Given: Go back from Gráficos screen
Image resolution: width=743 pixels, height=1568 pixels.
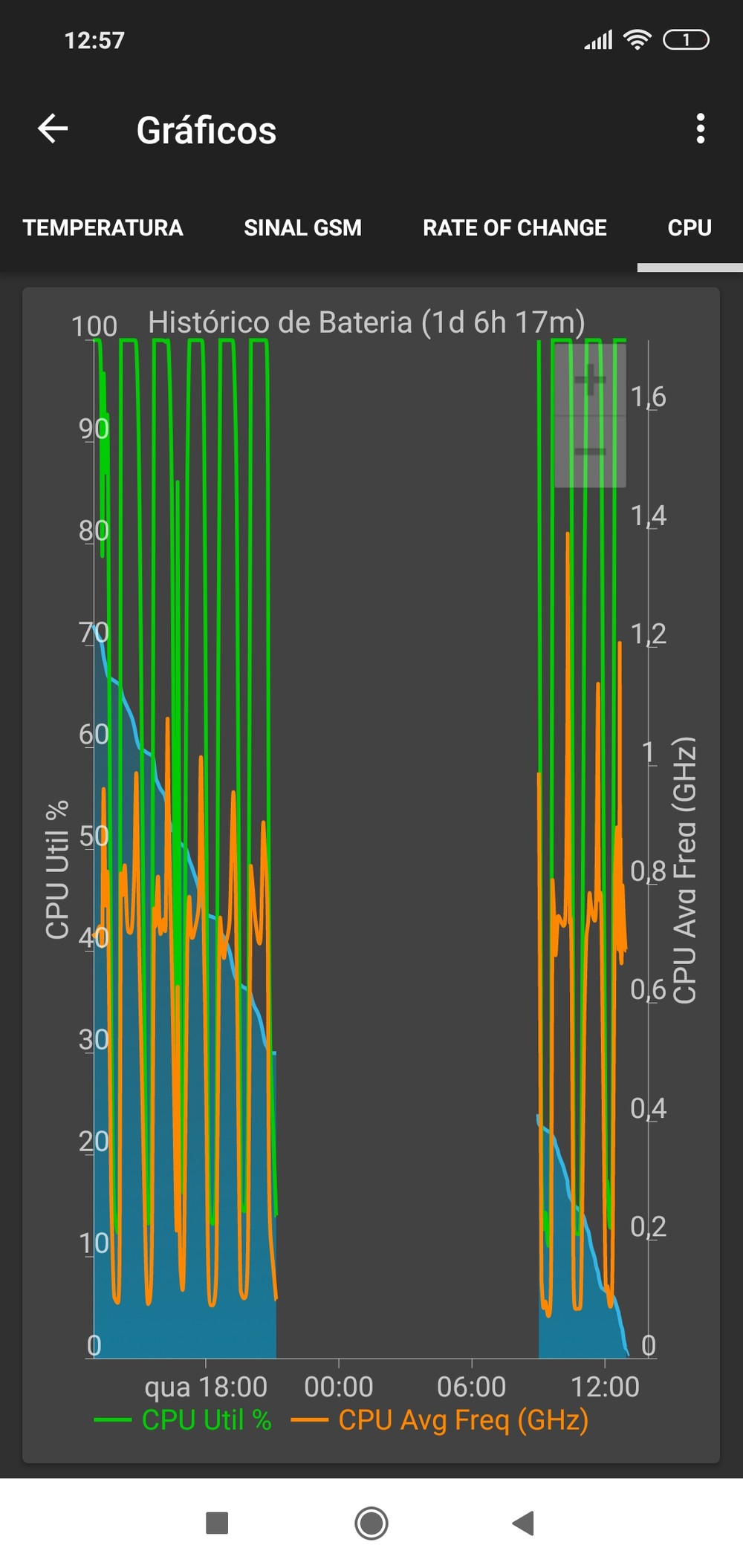Looking at the screenshot, I should (53, 129).
